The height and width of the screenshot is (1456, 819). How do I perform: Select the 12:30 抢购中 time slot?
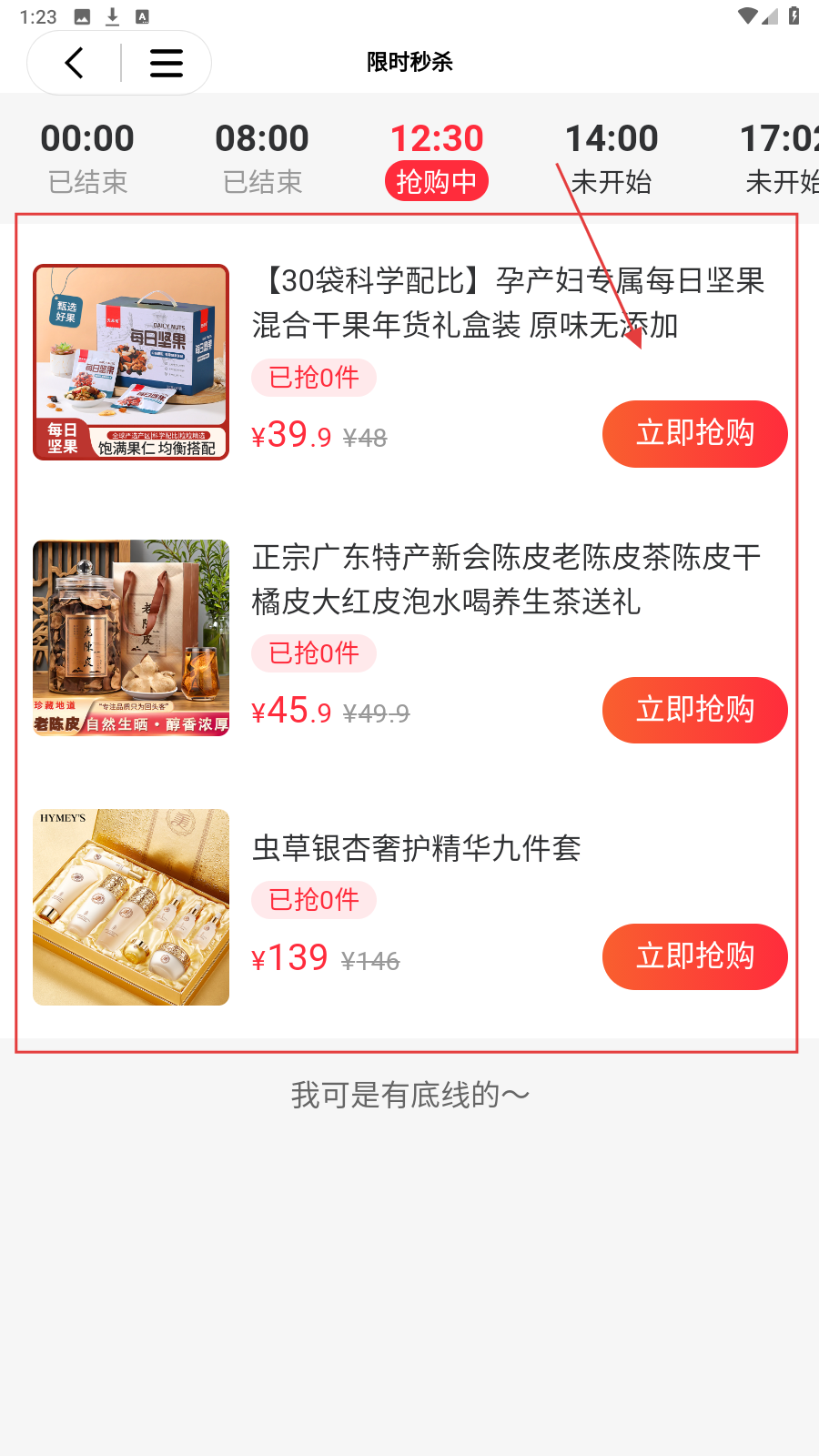coord(437,157)
